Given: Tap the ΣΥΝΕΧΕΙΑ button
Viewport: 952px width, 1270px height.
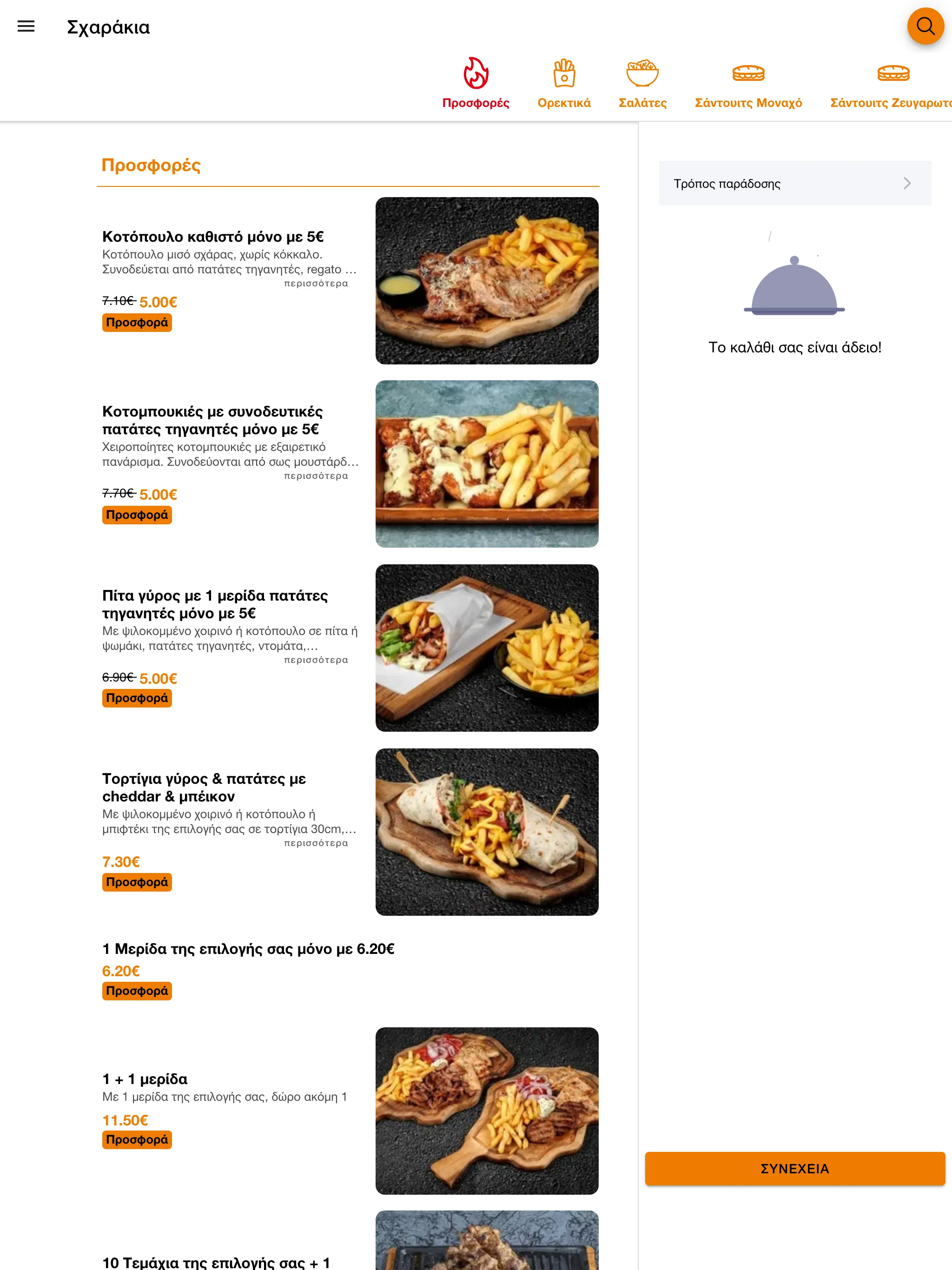Looking at the screenshot, I should click(x=794, y=1168).
